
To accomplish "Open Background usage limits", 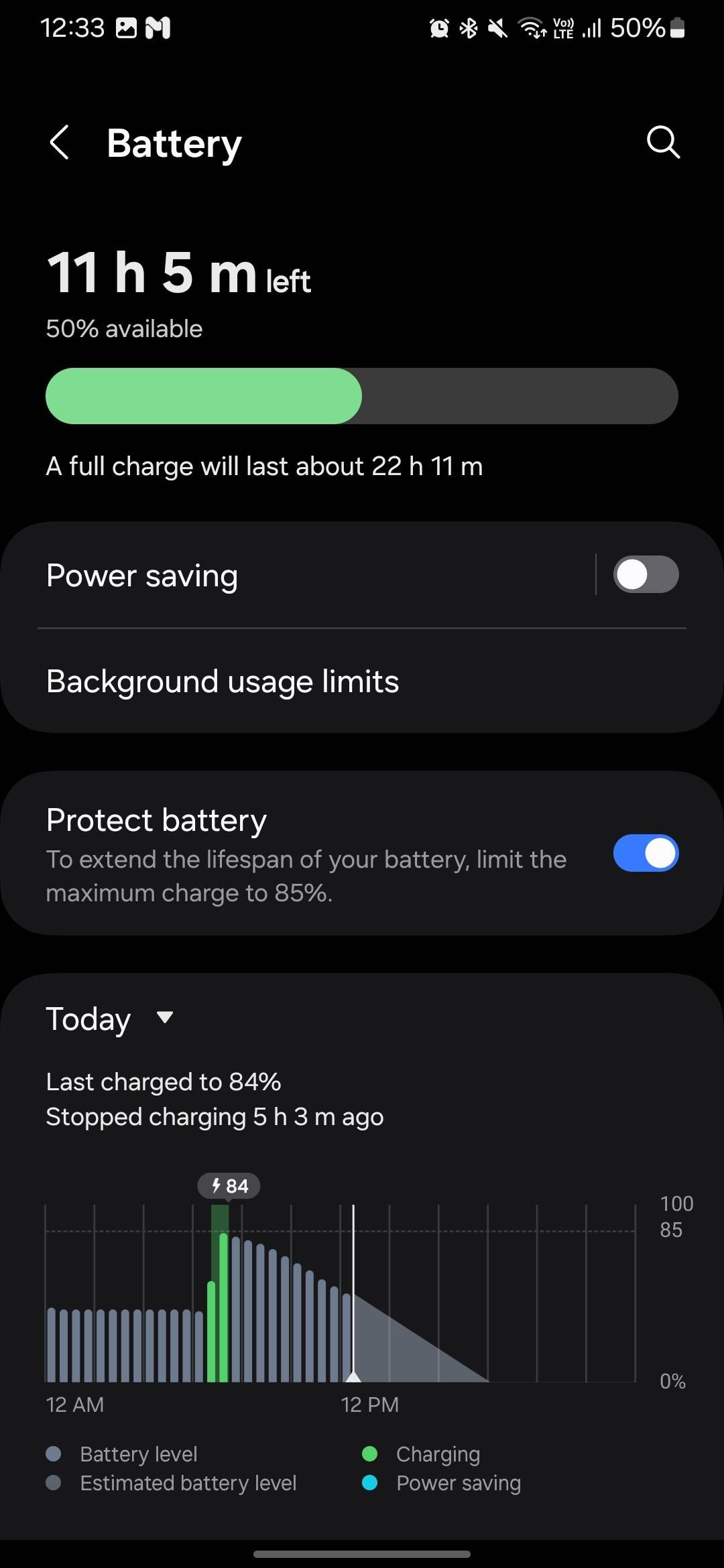I will [223, 681].
